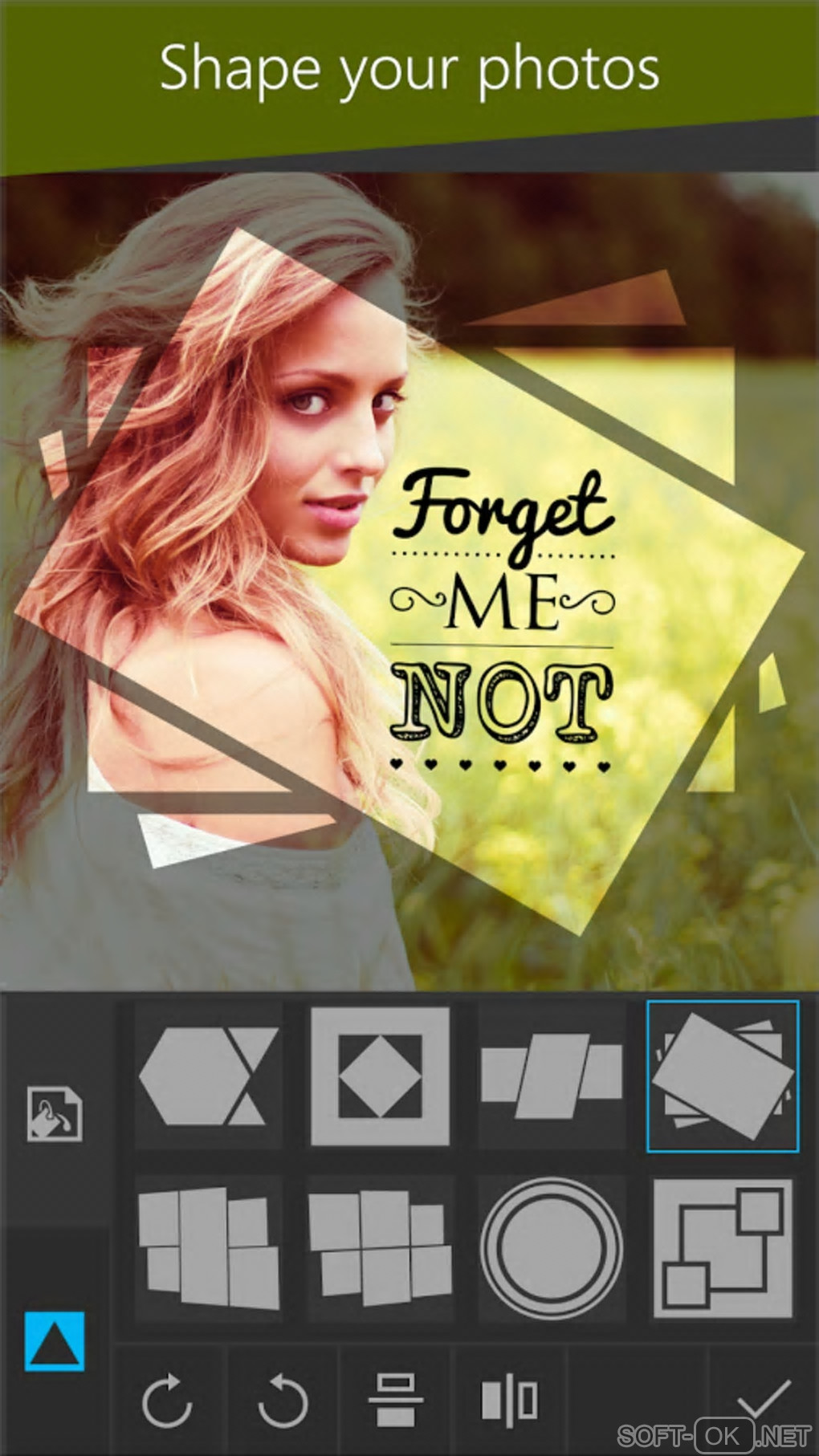Choose the two linked squares frame shape

tap(723, 1248)
